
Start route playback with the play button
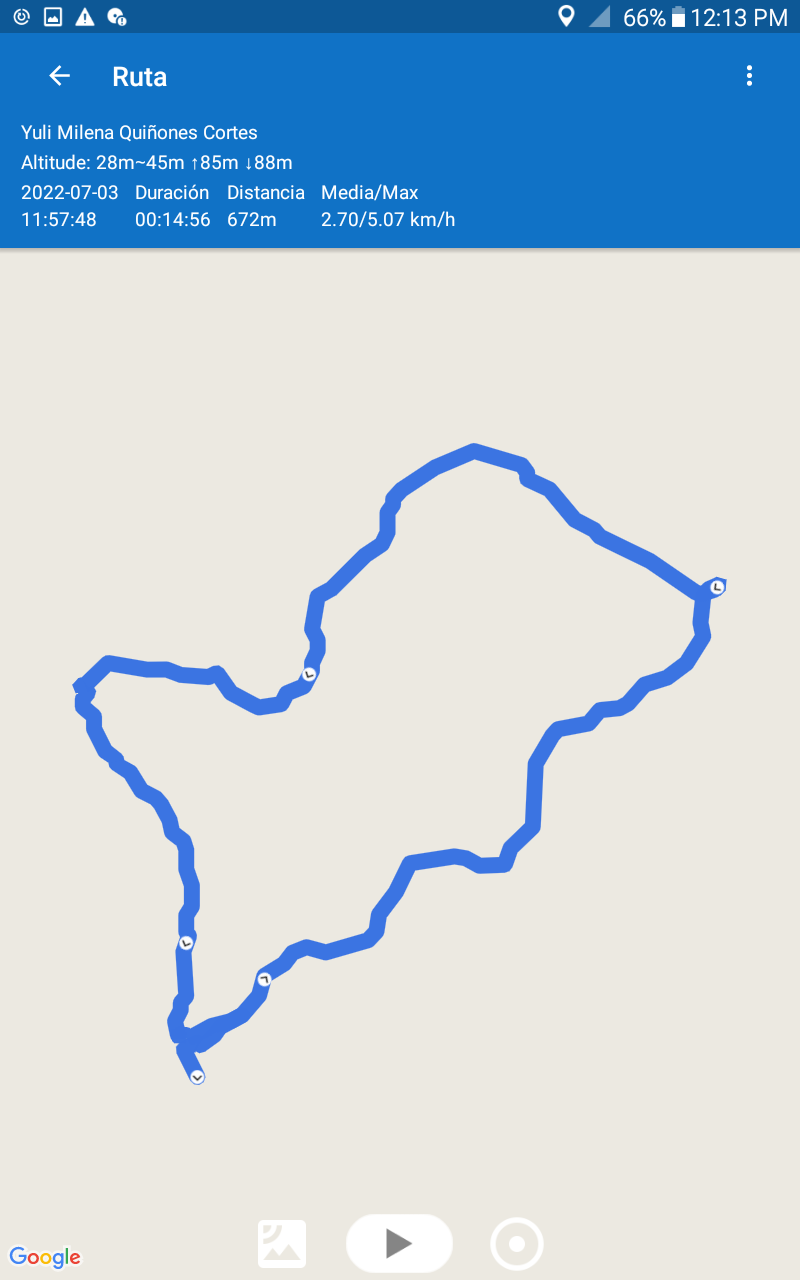[399, 1243]
